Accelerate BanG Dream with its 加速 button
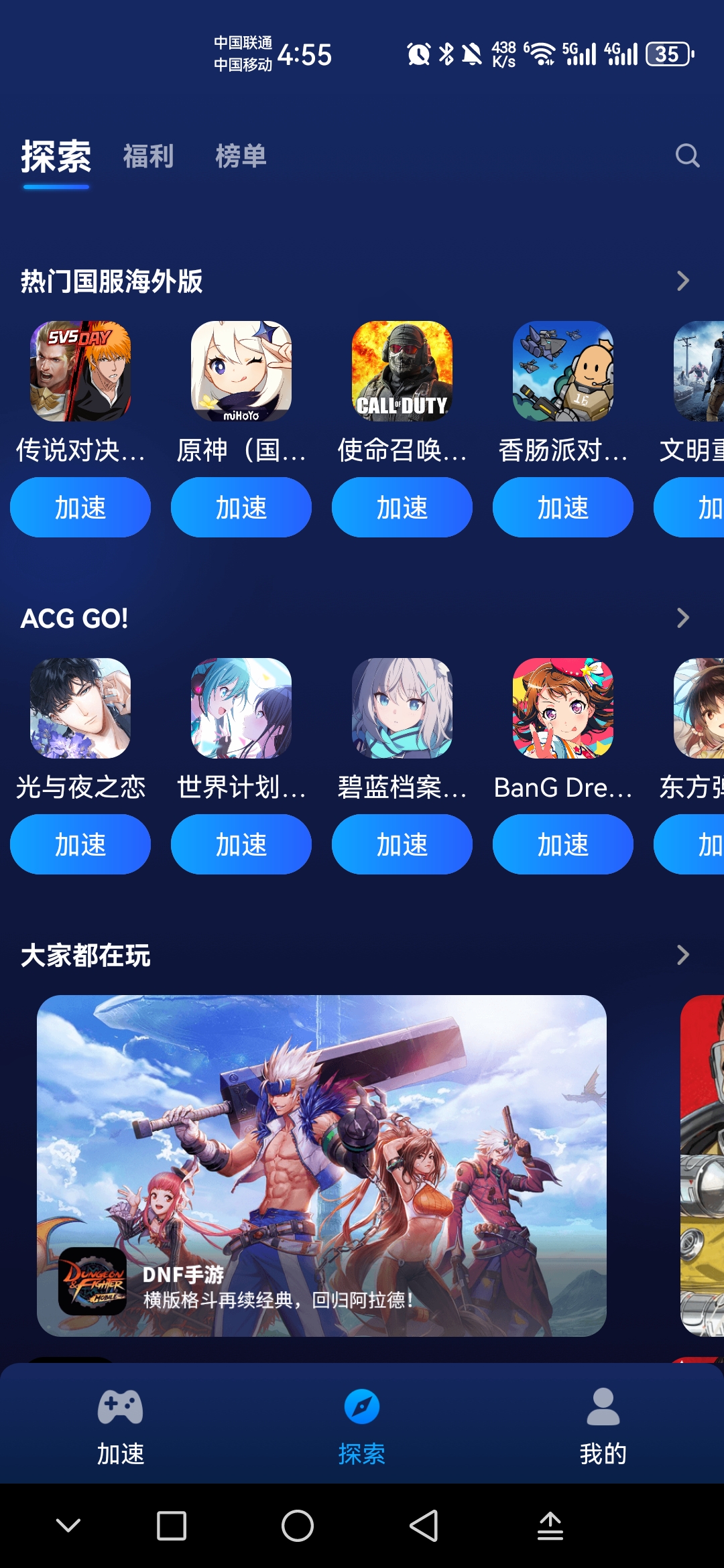The image size is (724, 1568). (563, 844)
